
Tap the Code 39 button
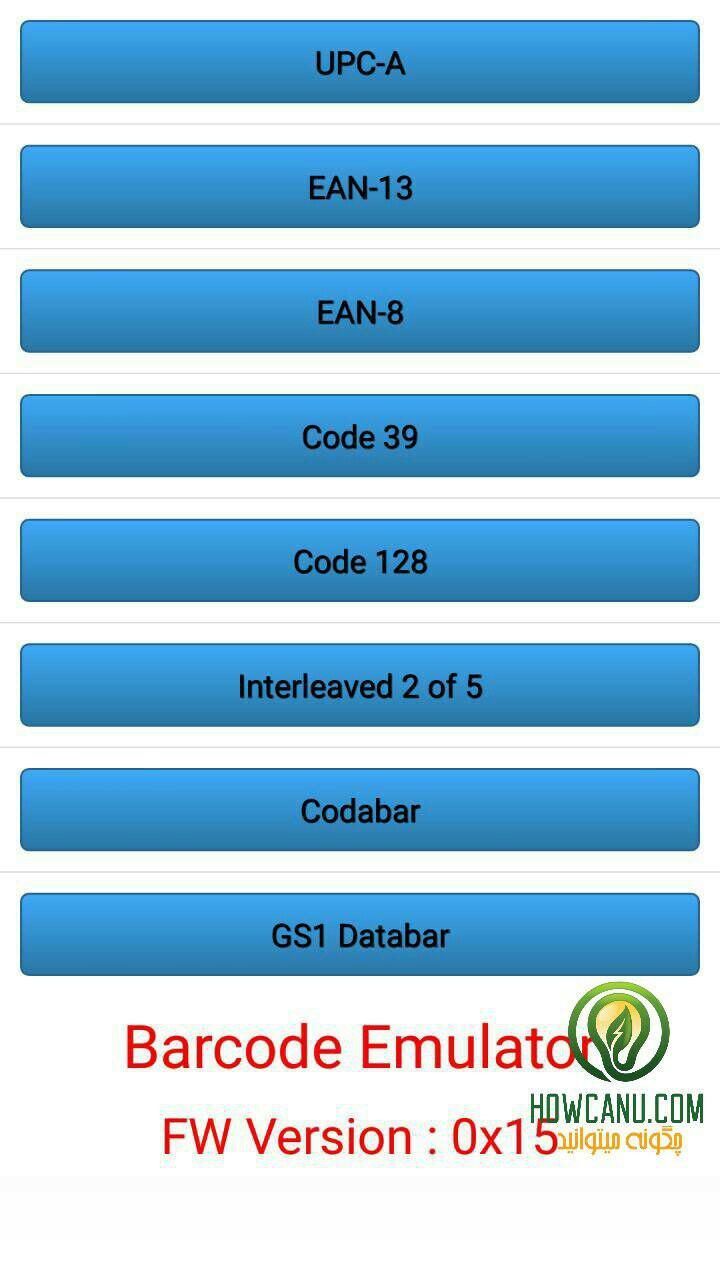360,436
